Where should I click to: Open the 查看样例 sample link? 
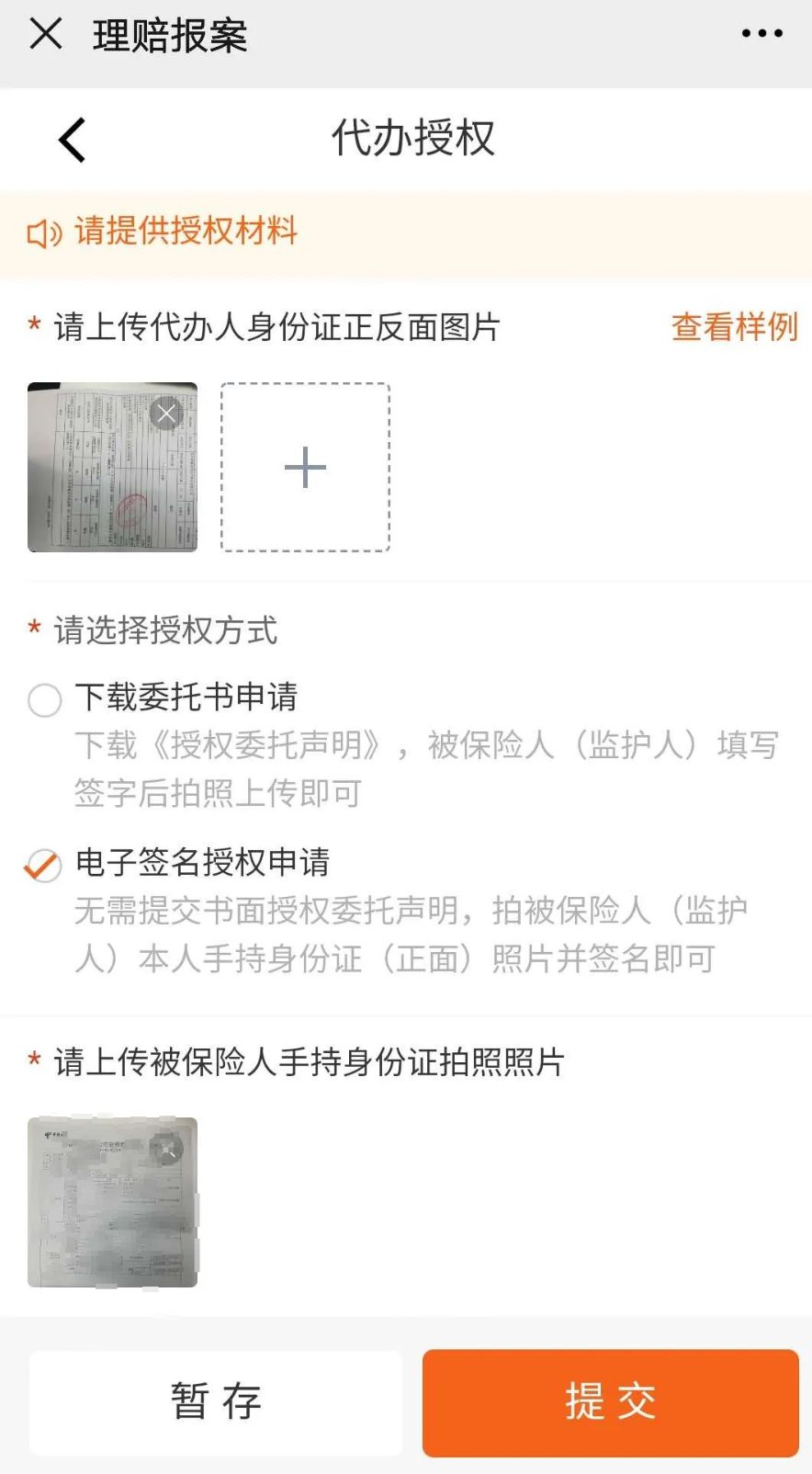point(734,327)
